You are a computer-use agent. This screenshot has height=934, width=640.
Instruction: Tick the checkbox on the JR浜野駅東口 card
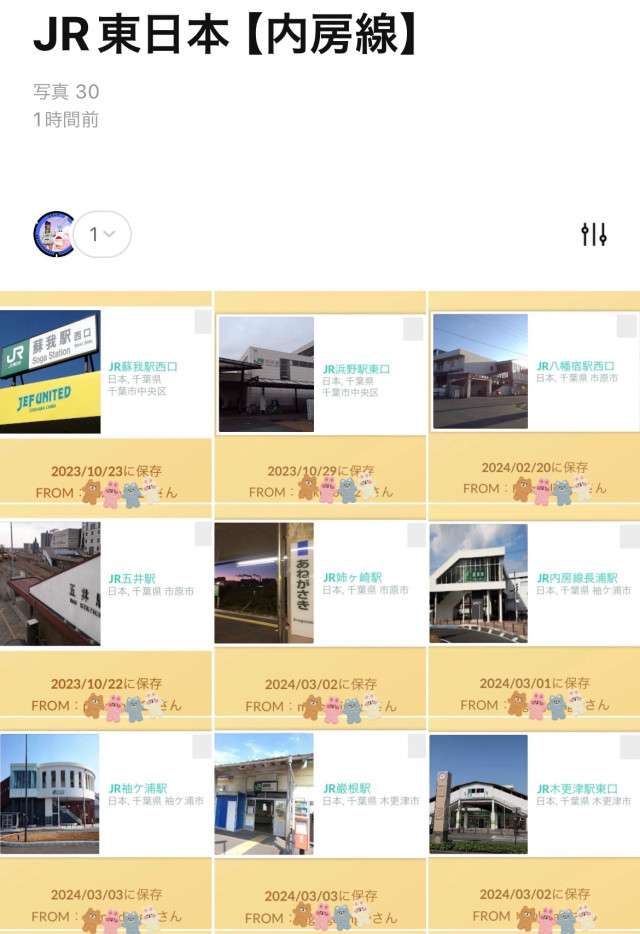413,329
